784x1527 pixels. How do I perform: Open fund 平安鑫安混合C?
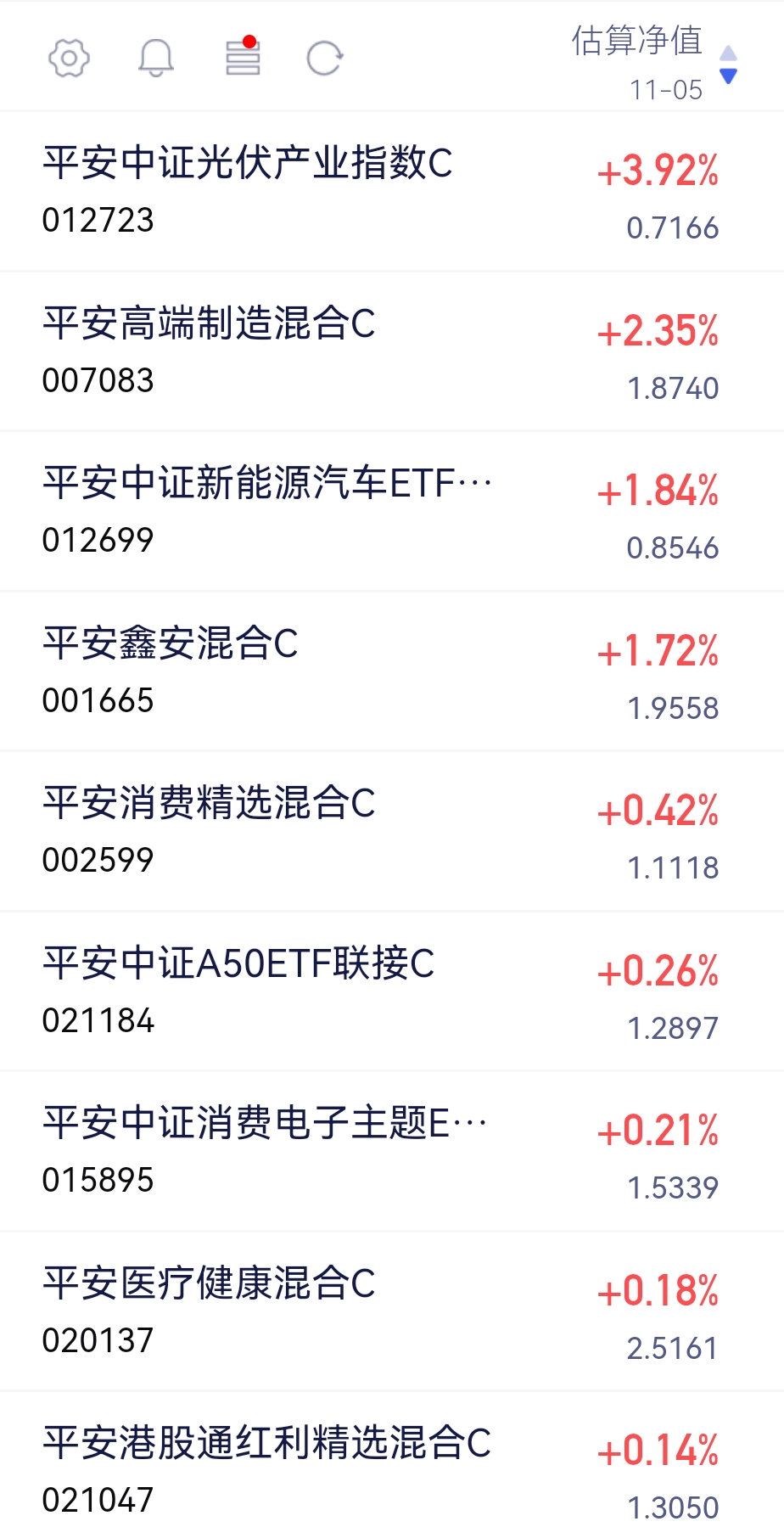click(x=171, y=643)
